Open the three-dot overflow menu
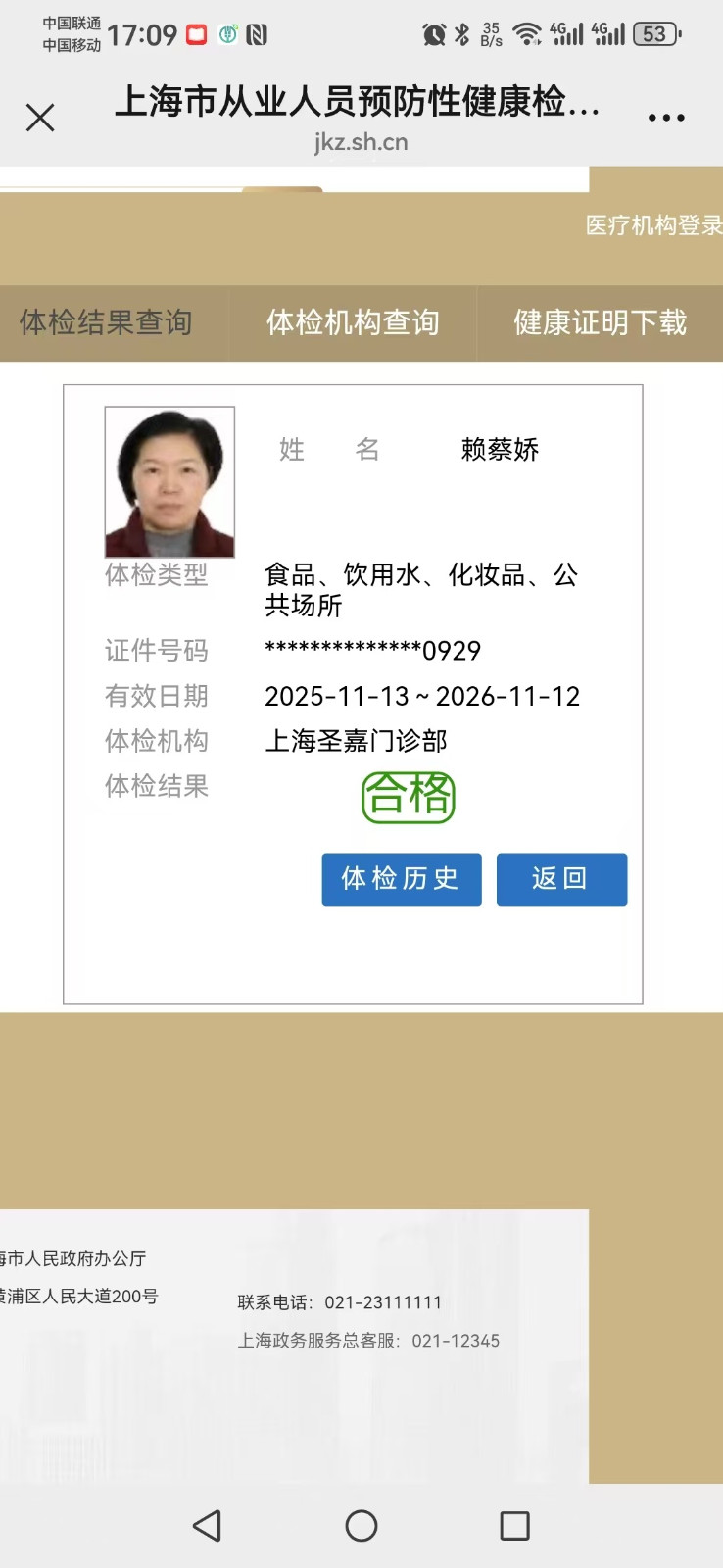 666,118
